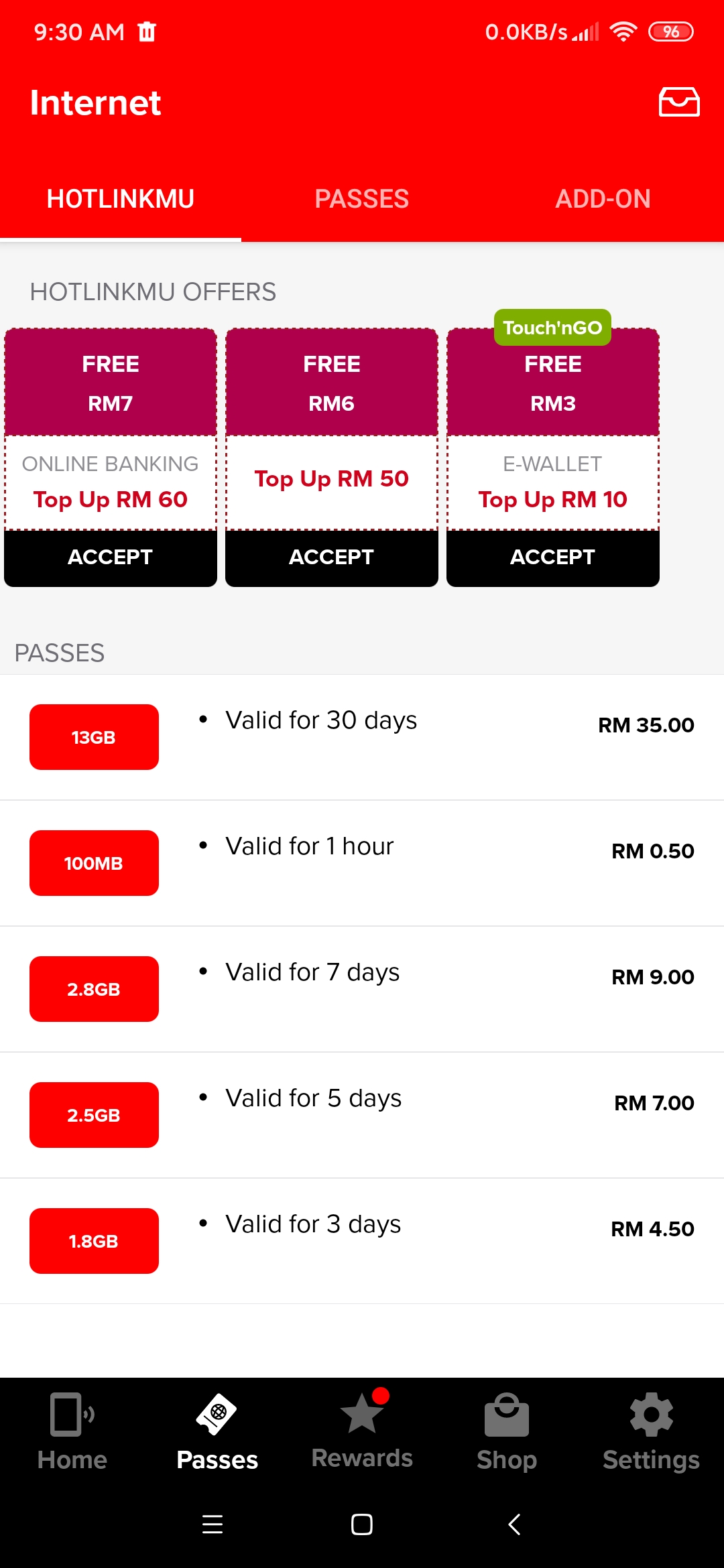
Task: Accept the Touch'nGO Free RM3 offer
Action: click(x=553, y=558)
